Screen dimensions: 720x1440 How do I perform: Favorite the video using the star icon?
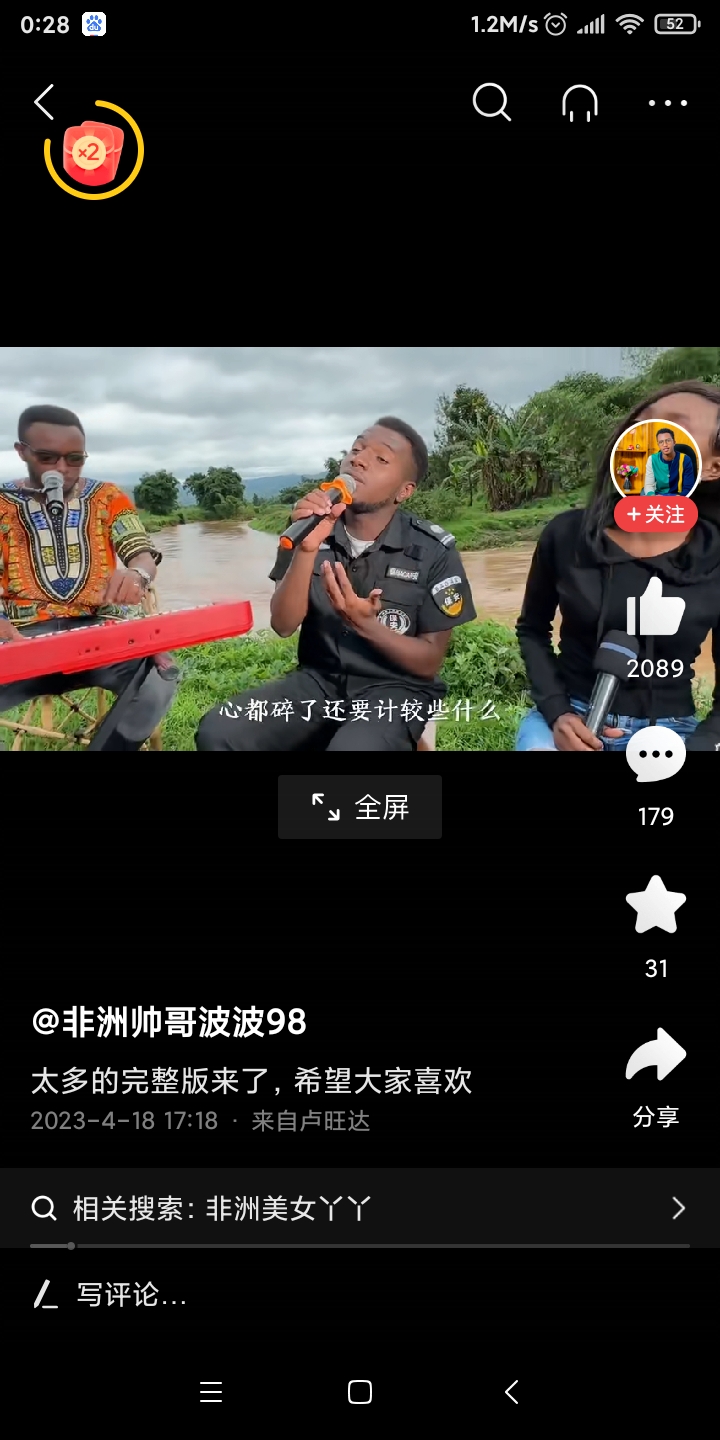(x=655, y=905)
